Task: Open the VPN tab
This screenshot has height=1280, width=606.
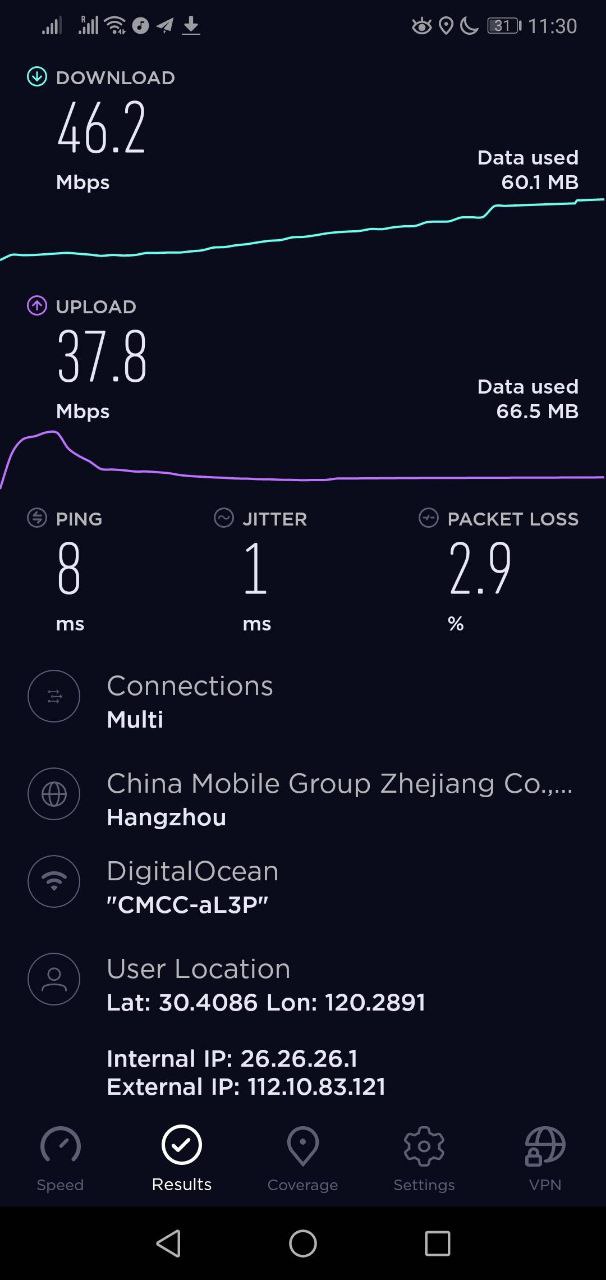Action: coord(545,1160)
